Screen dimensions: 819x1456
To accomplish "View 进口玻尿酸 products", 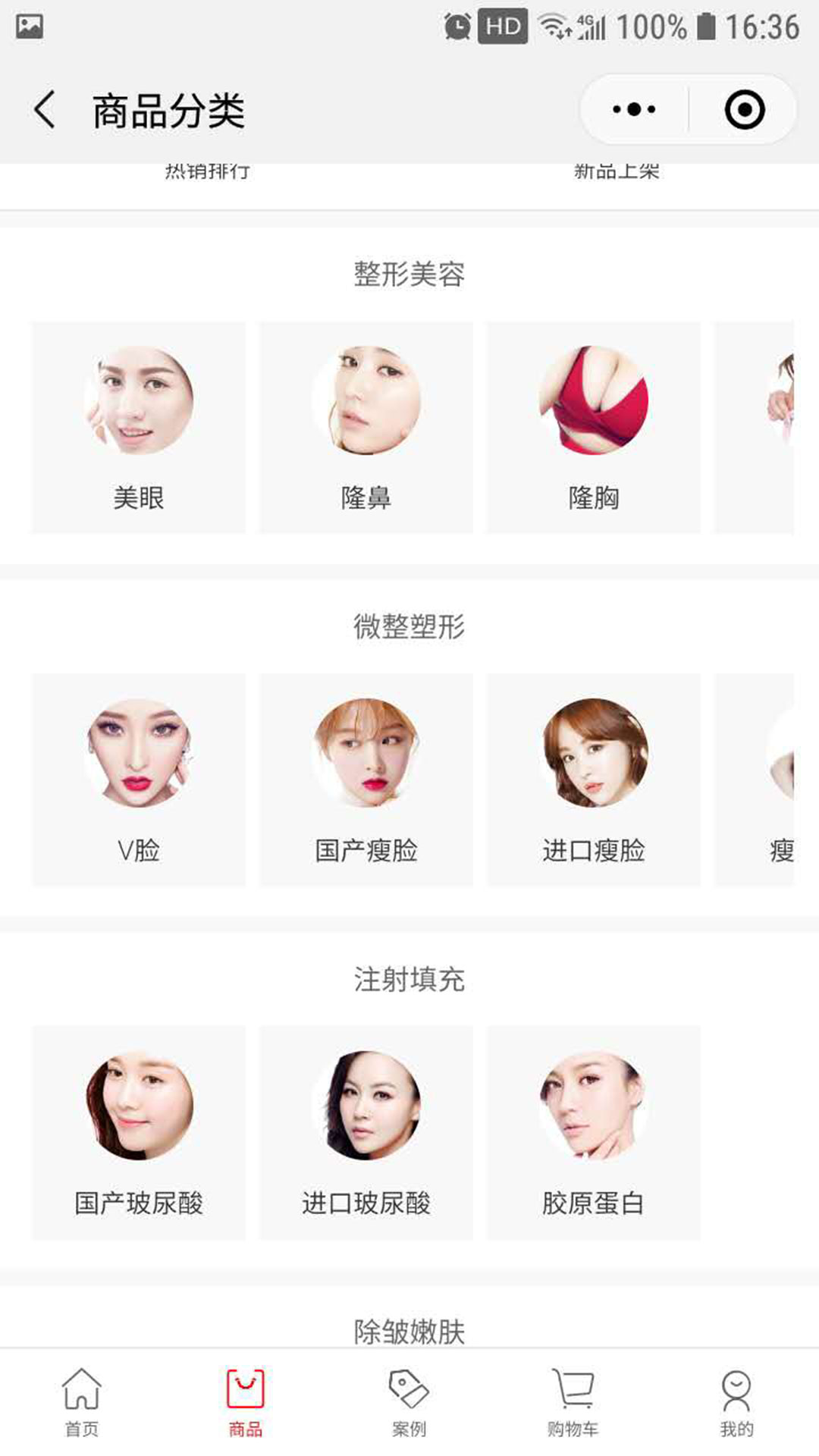I will pyautogui.click(x=366, y=1132).
